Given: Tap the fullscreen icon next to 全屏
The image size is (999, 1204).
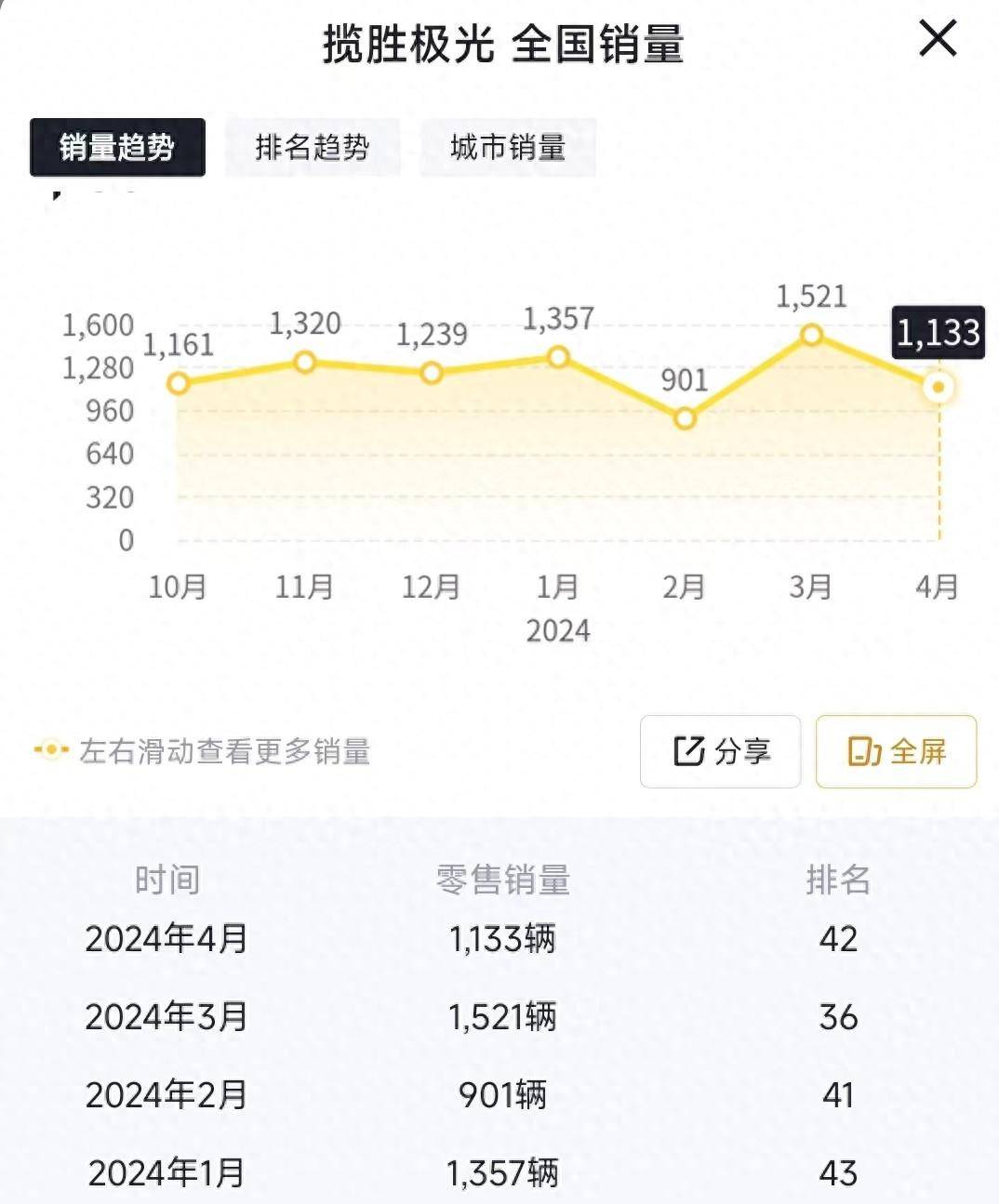Looking at the screenshot, I should pos(863,753).
